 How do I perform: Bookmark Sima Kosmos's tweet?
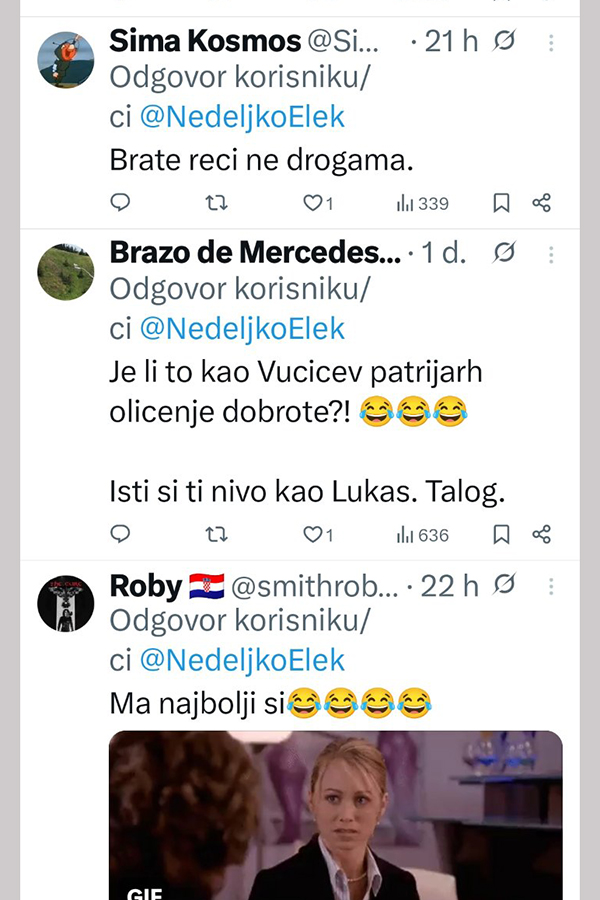(501, 203)
